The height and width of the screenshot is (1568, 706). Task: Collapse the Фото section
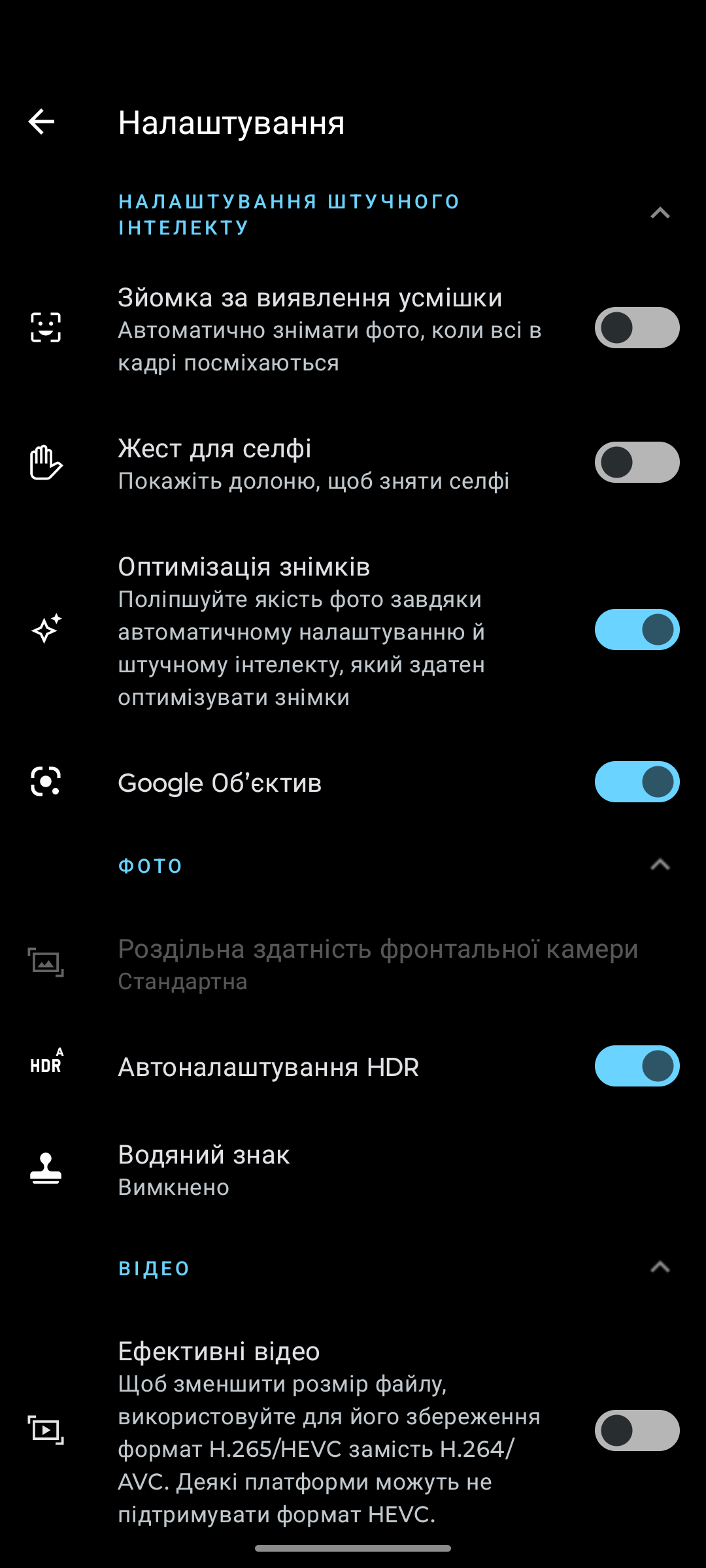660,866
